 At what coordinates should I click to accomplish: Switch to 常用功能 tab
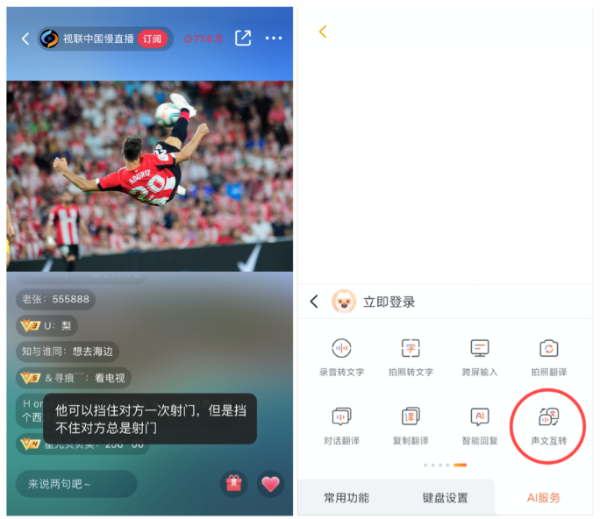click(x=346, y=497)
